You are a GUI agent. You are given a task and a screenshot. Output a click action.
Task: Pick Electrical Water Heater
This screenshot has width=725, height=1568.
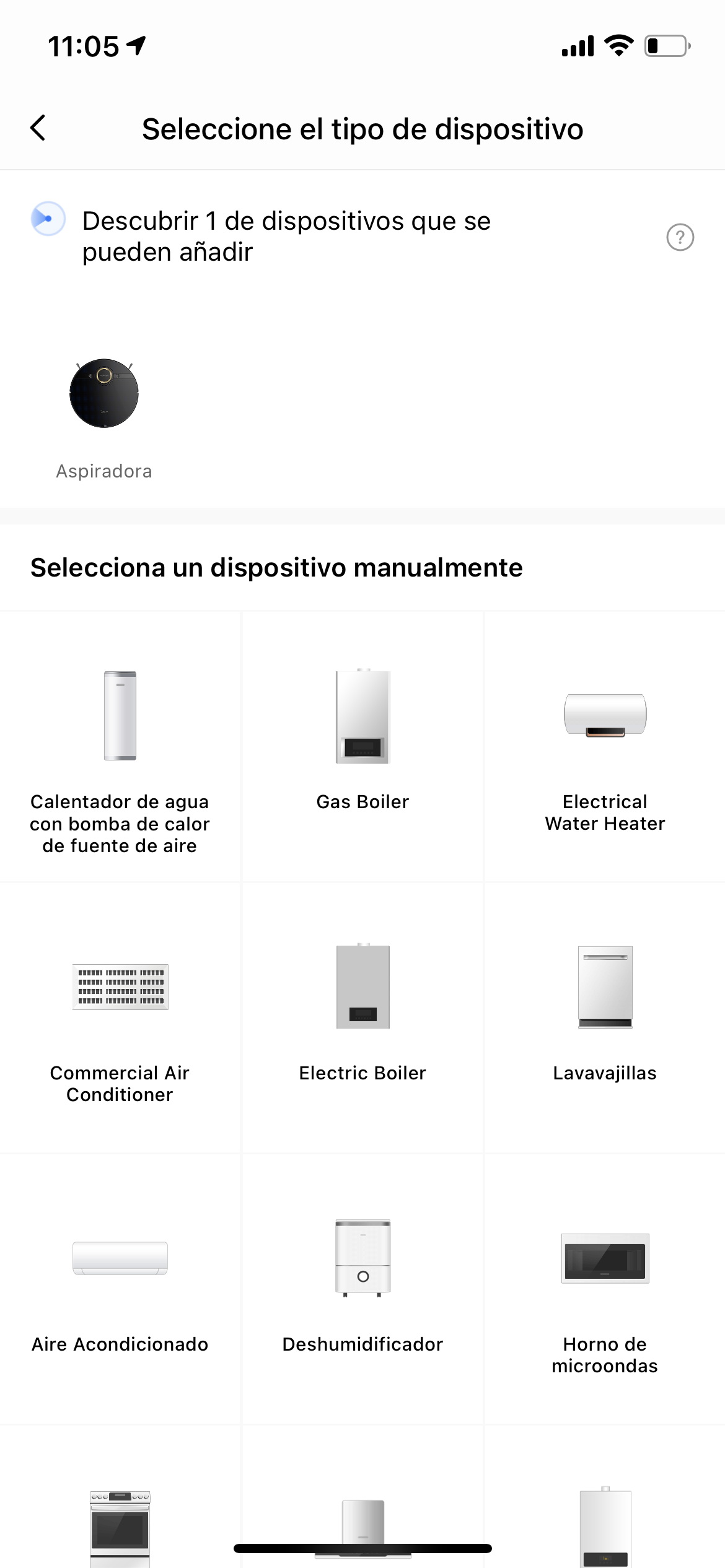point(605,747)
